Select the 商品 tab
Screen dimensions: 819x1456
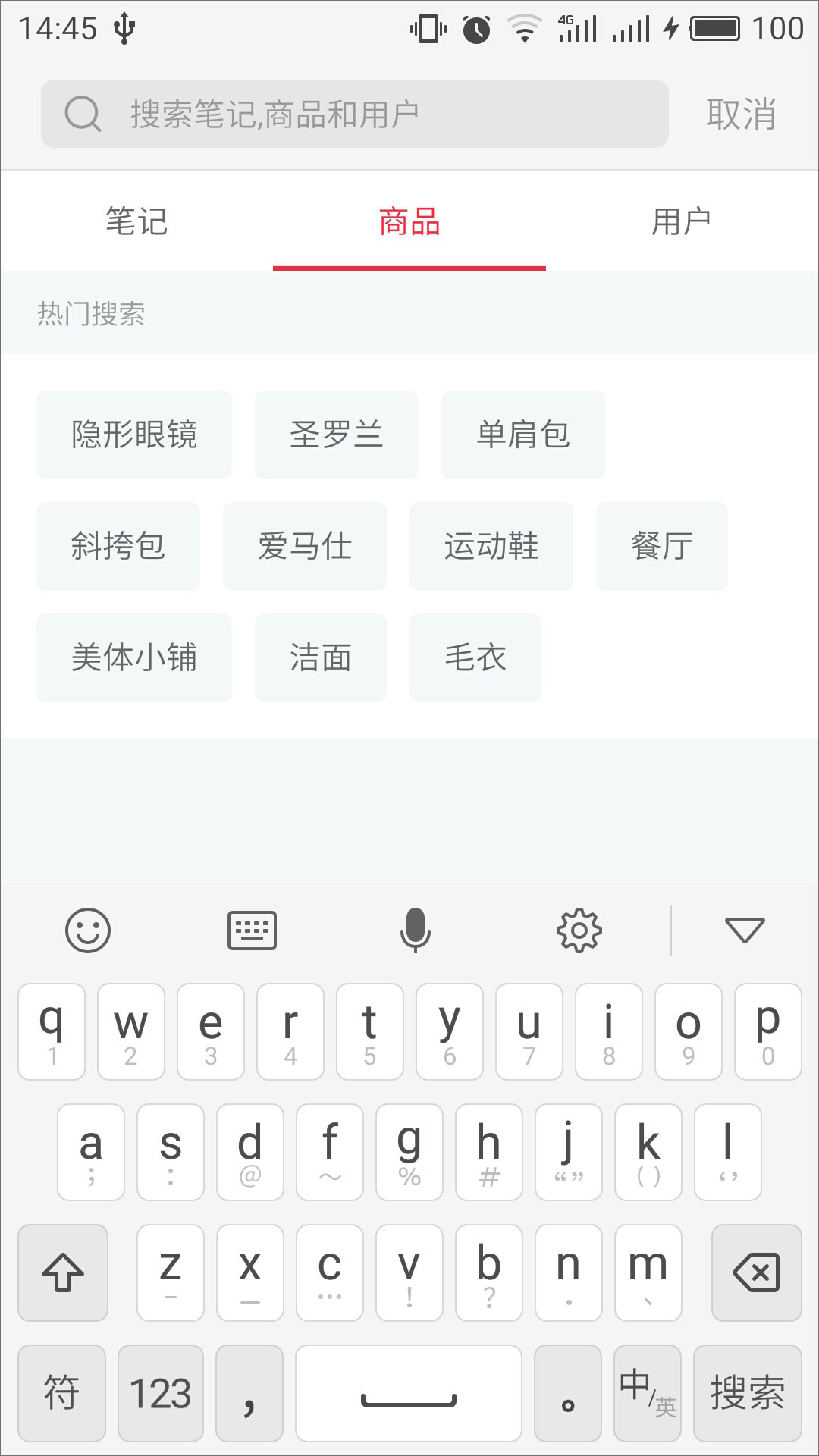pyautogui.click(x=409, y=221)
